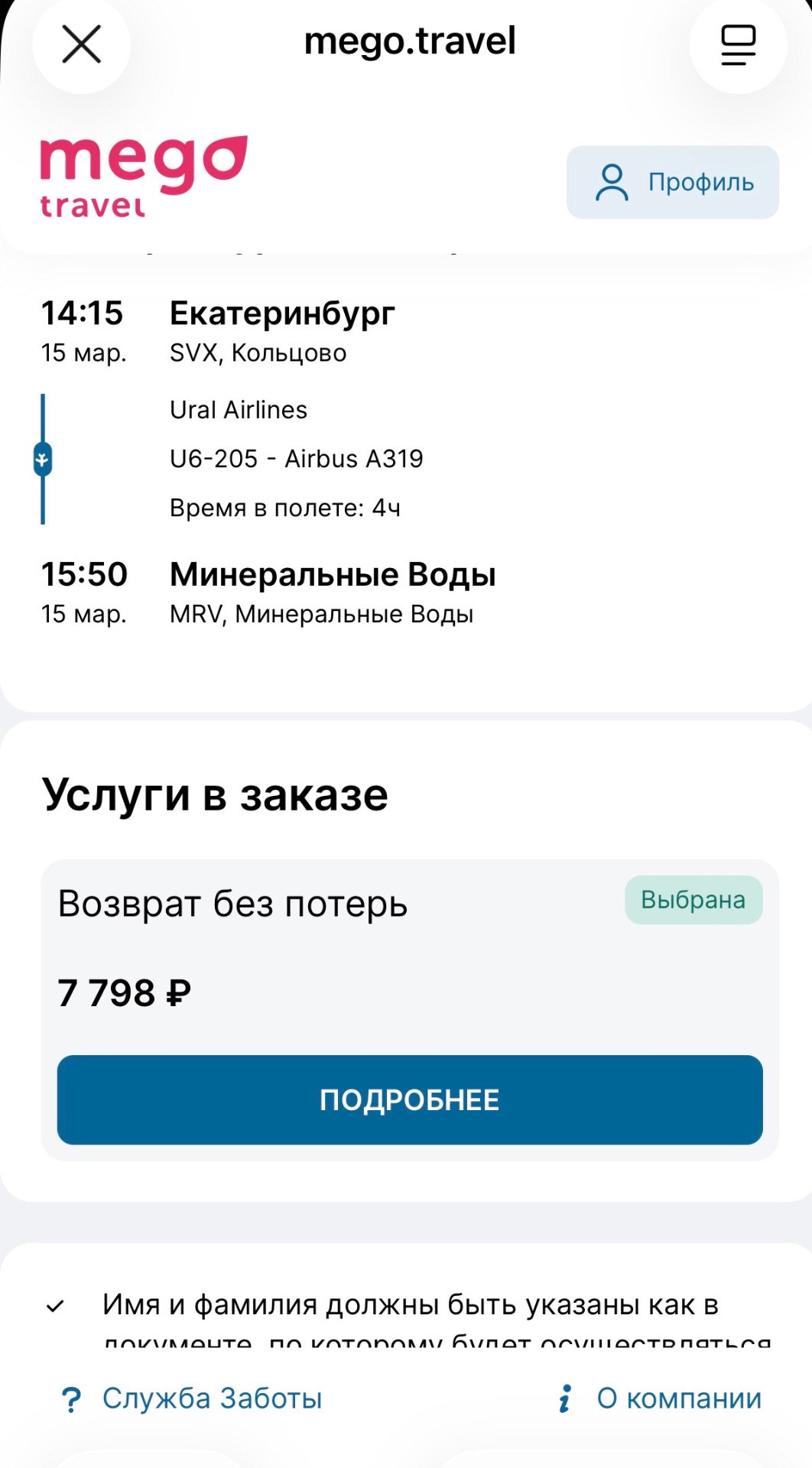Close the mego.travel in-app browser
812x1468 pixels.
tap(81, 44)
